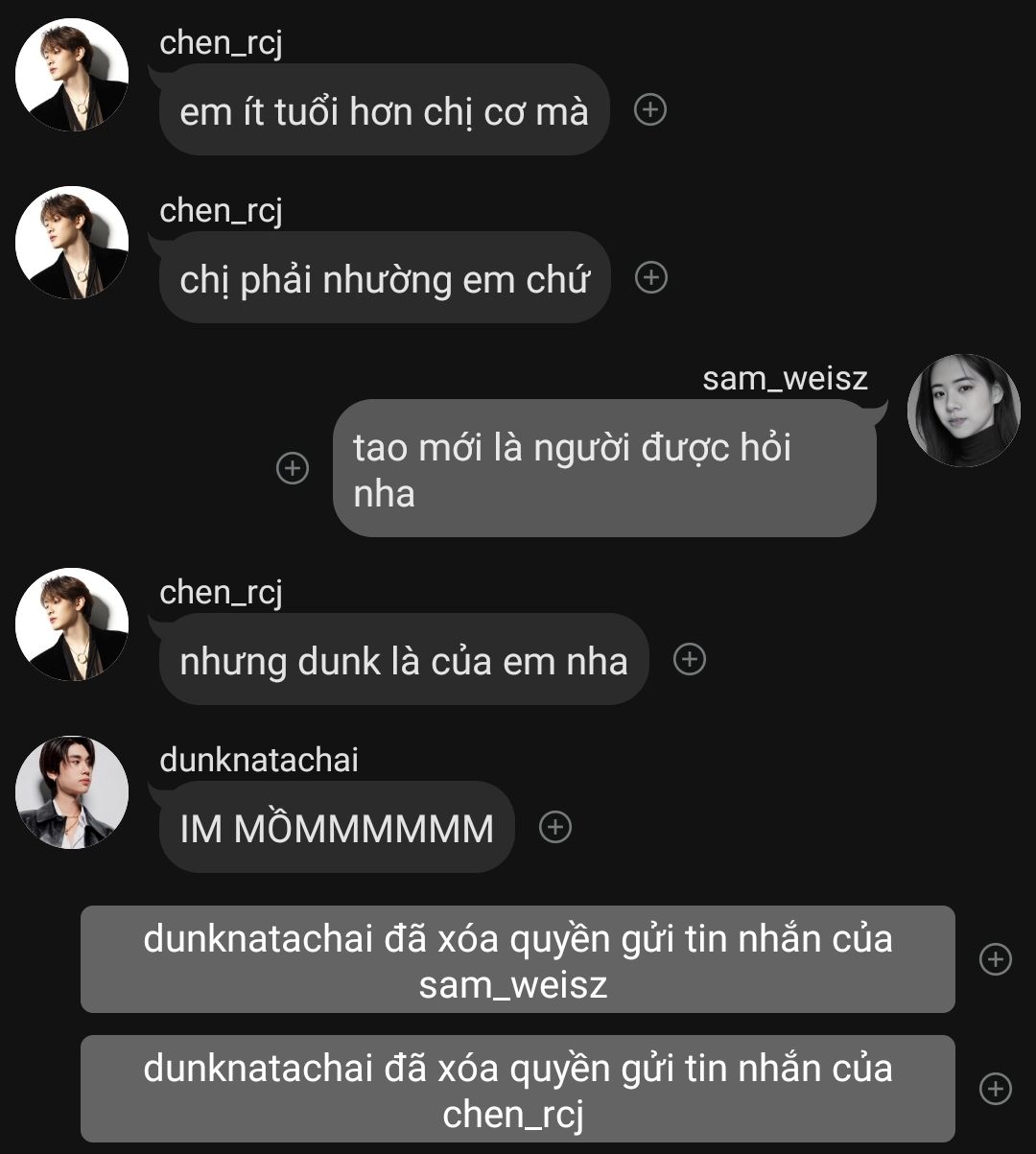View dunknatachai's profile avatar
The image size is (1036, 1154).
tap(72, 792)
